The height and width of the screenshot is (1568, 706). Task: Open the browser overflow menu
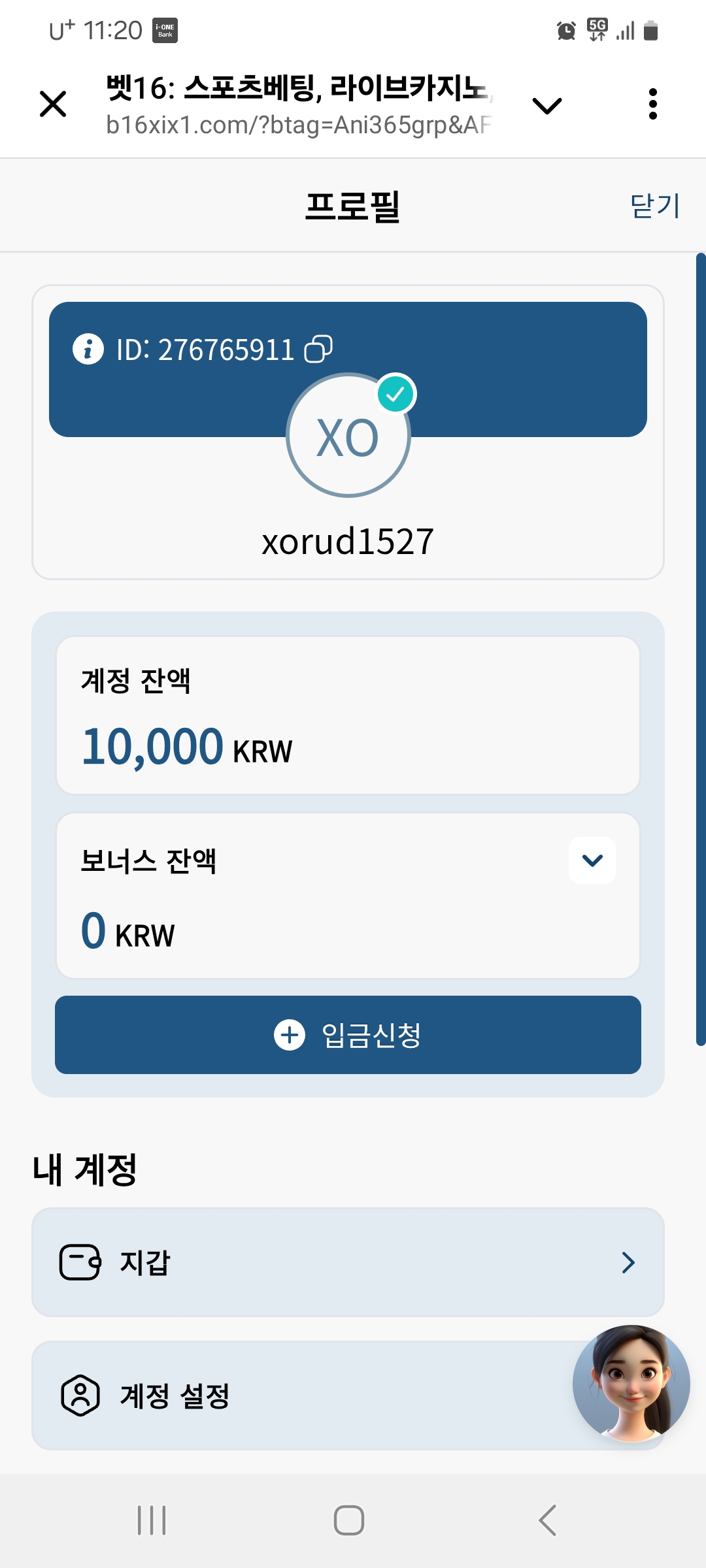pos(652,104)
